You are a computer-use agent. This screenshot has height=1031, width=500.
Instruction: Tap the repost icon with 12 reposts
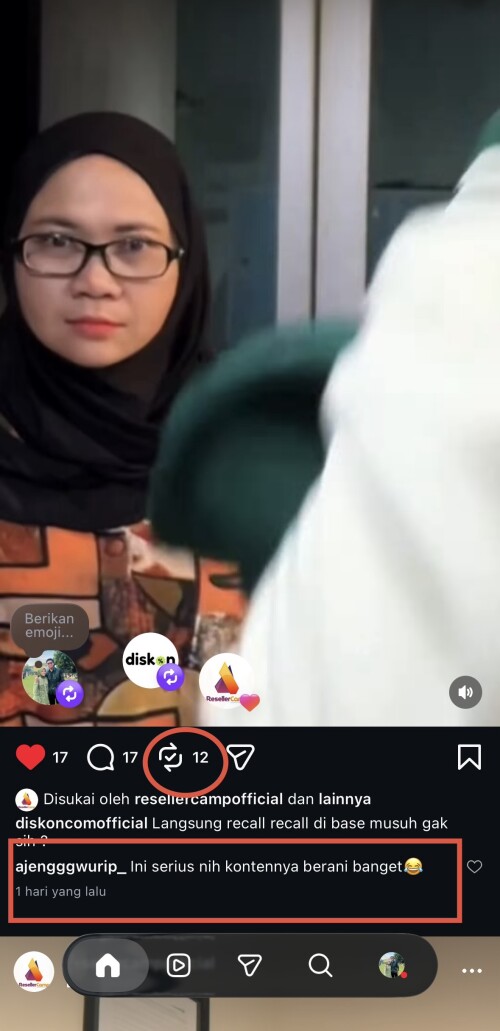(171, 757)
